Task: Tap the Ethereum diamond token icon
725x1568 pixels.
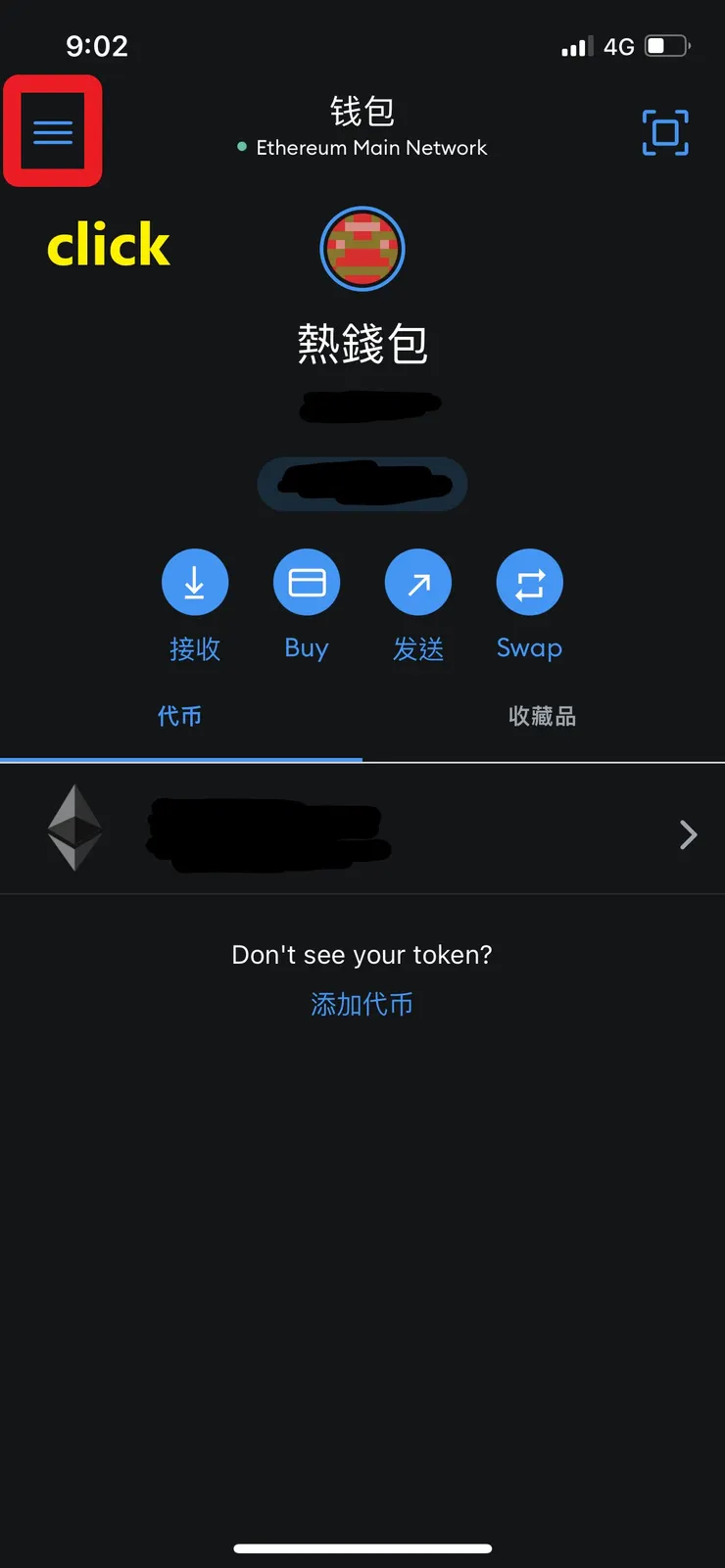Action: pos(75,828)
